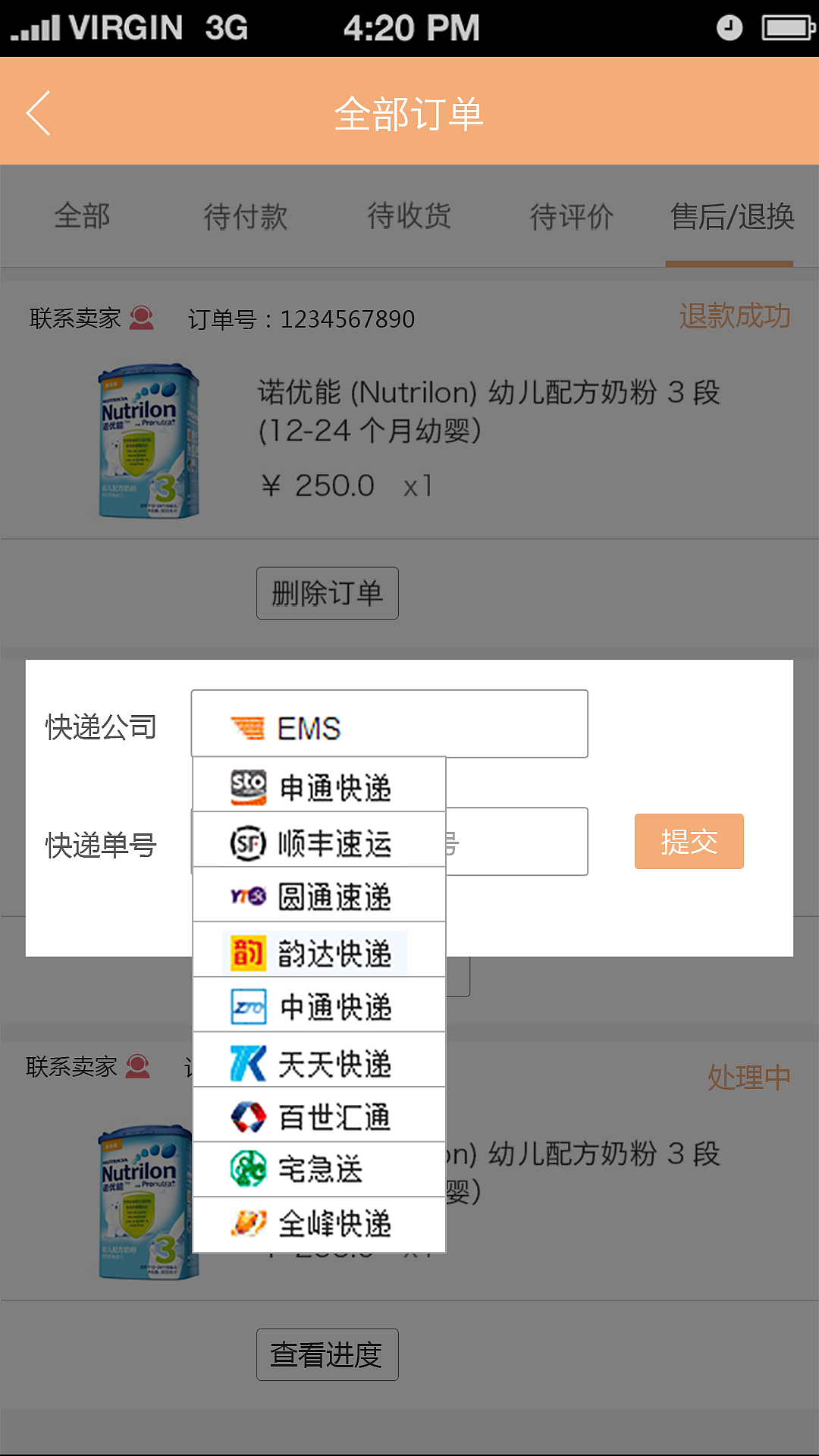Select 宅急送 from the courier list
This screenshot has height=1456, width=819.
(x=318, y=1169)
